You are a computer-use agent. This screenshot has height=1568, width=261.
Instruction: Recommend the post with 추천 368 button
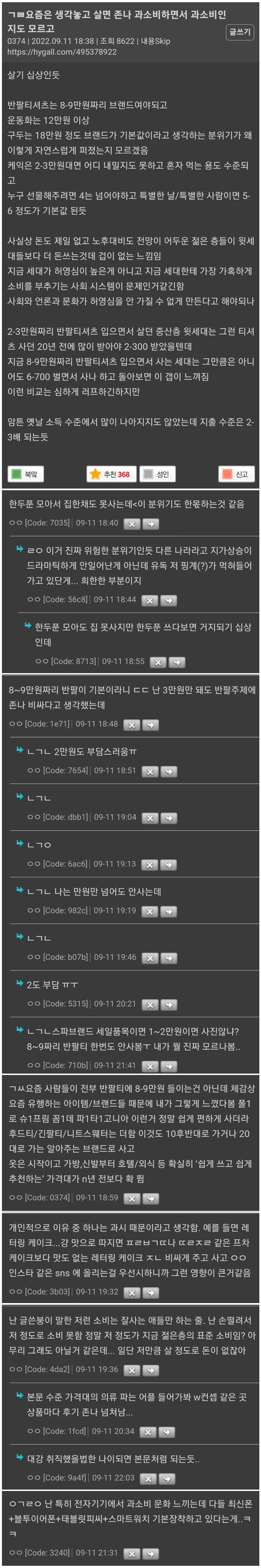click(x=110, y=474)
